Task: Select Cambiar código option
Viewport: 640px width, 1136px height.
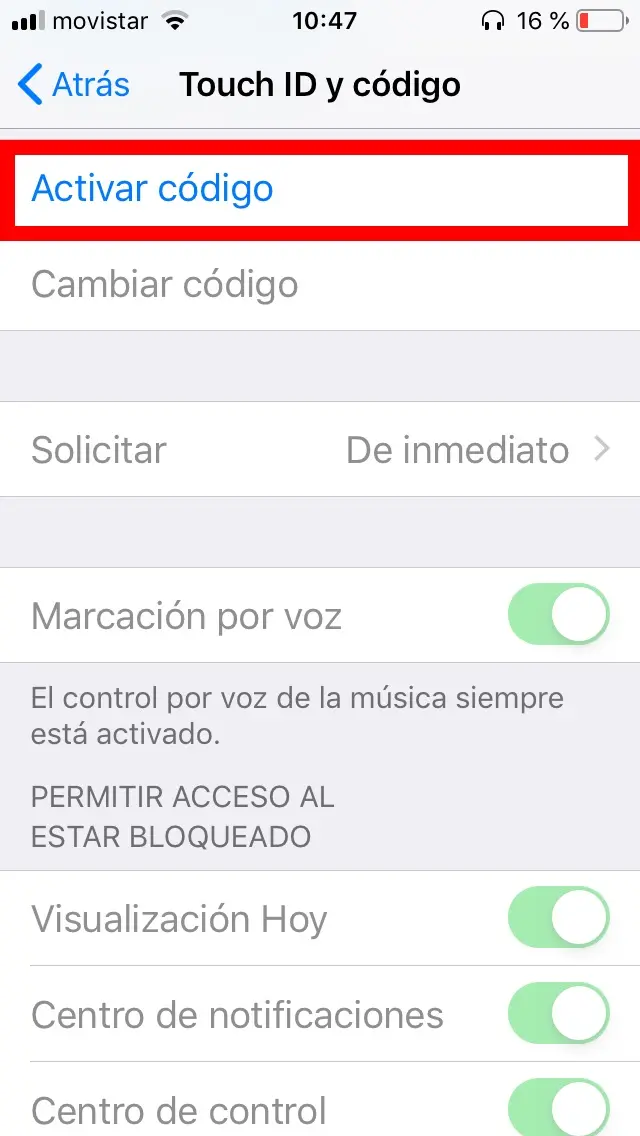Action: point(165,285)
